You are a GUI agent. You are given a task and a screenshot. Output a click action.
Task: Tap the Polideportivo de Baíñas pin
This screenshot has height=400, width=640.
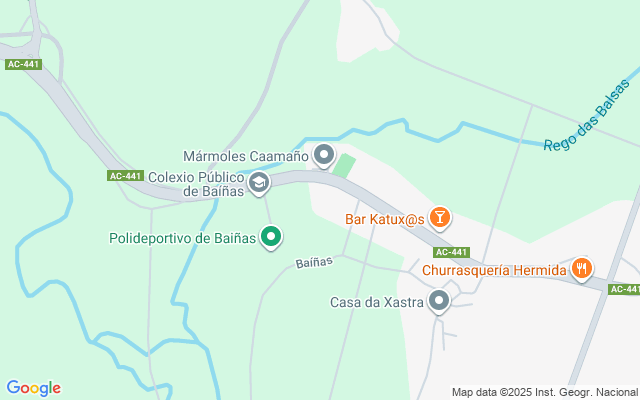[271, 237]
